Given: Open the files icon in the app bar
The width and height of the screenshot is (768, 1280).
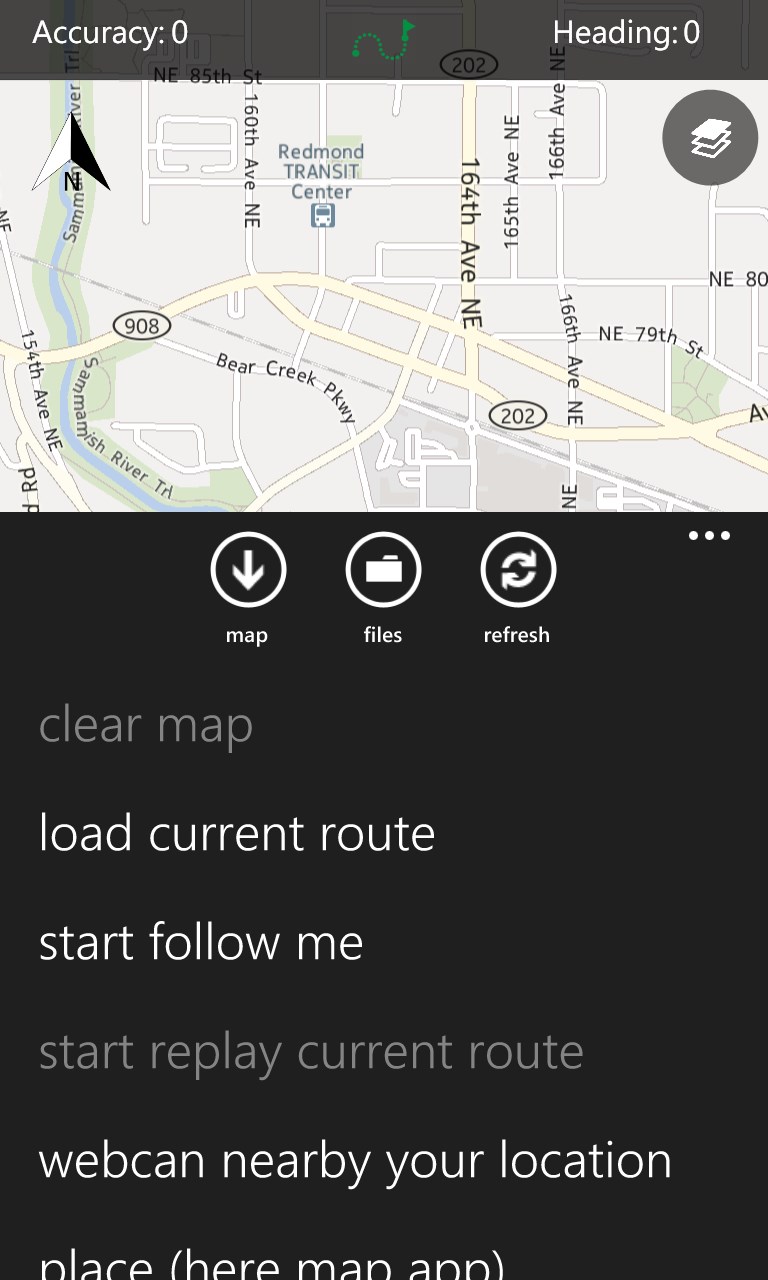Looking at the screenshot, I should (x=383, y=568).
